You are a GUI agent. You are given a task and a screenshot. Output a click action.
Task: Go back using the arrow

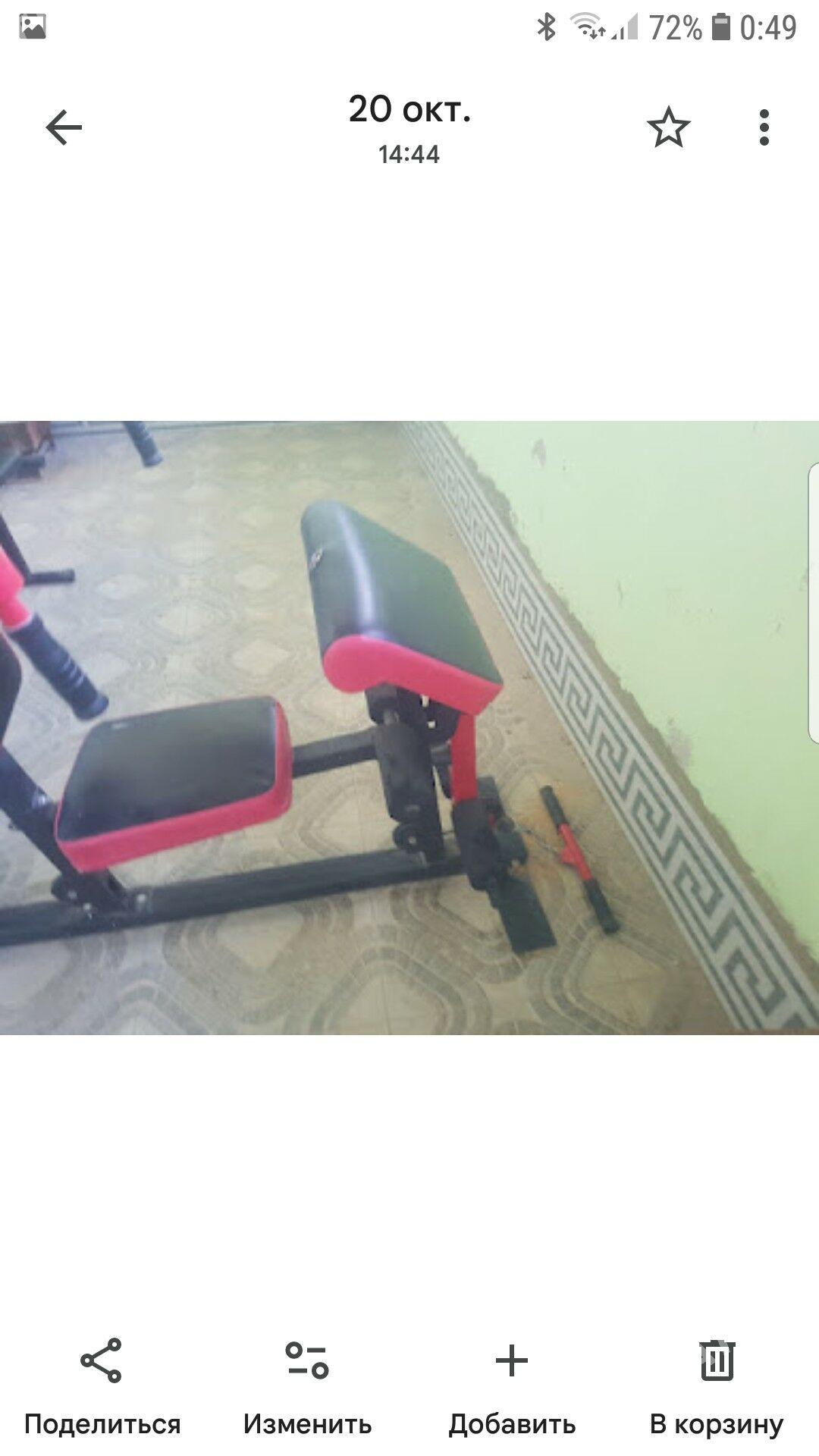point(64,127)
